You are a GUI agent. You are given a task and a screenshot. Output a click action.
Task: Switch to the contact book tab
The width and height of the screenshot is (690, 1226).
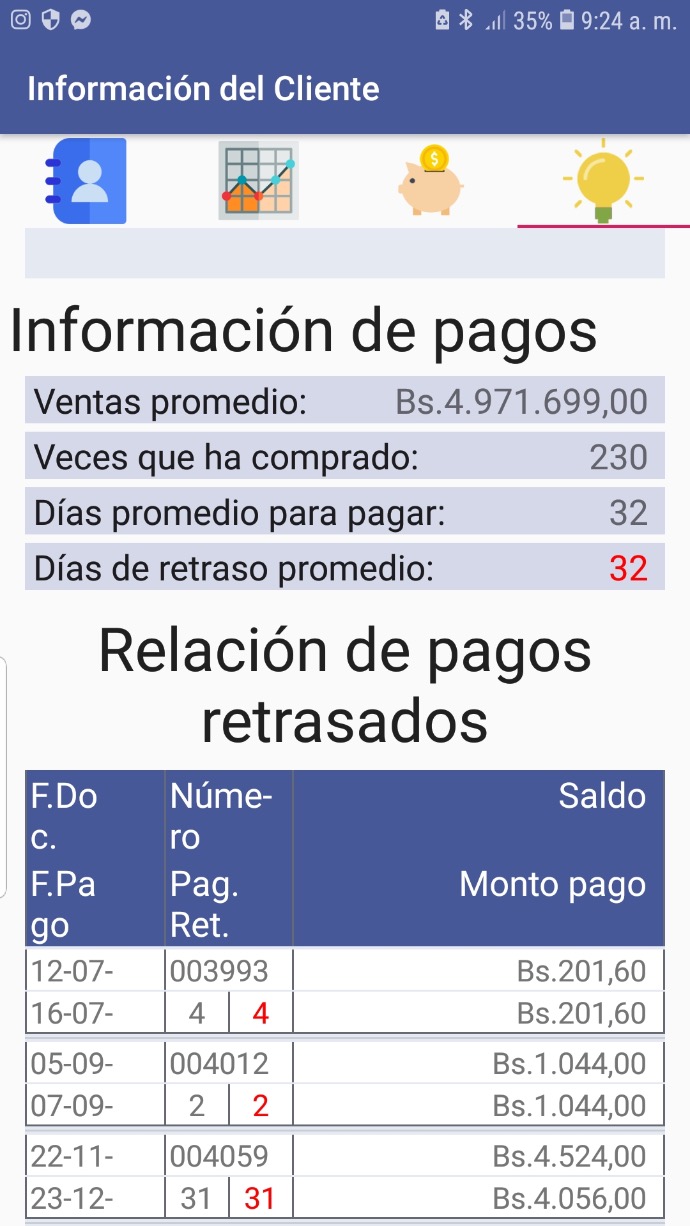tap(86, 181)
